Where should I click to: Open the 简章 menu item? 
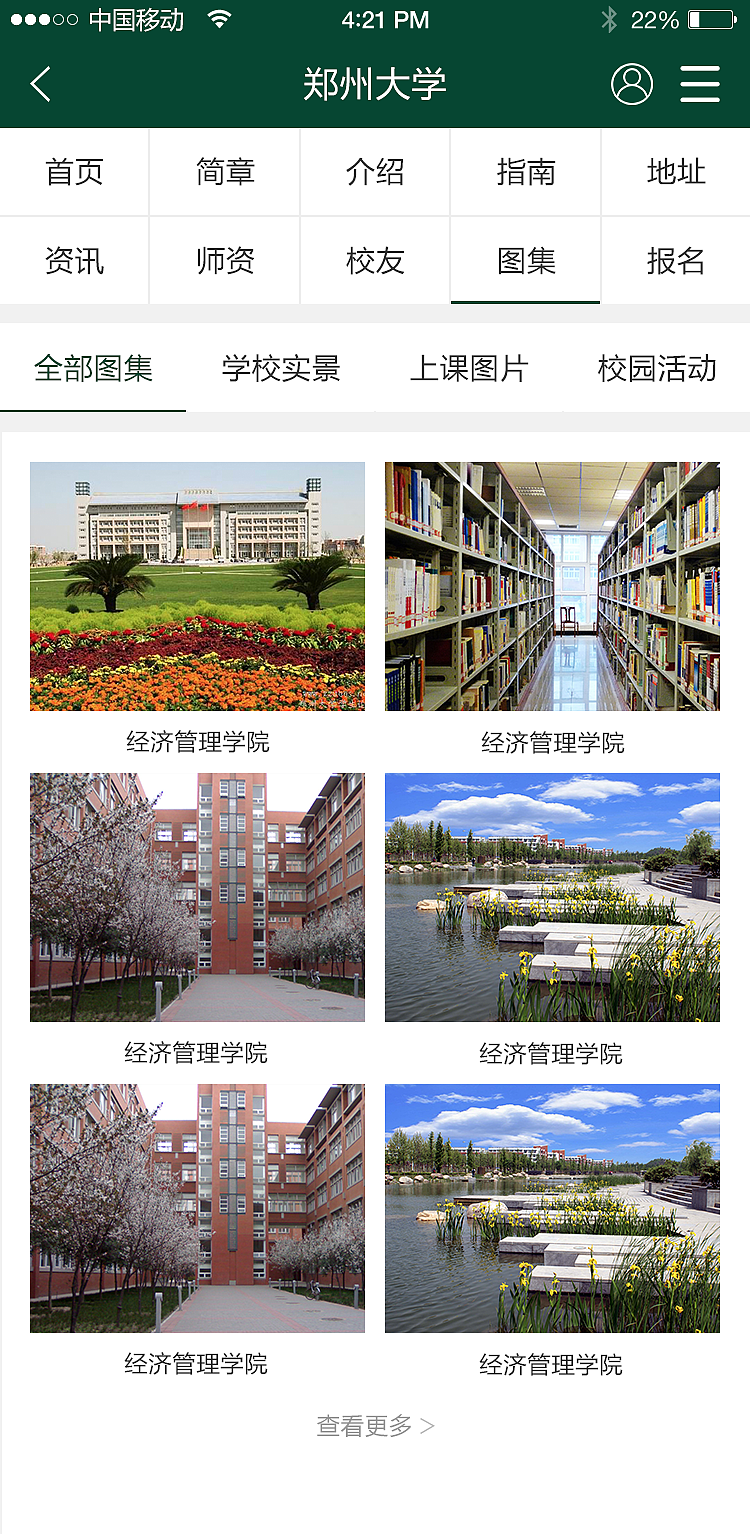224,171
